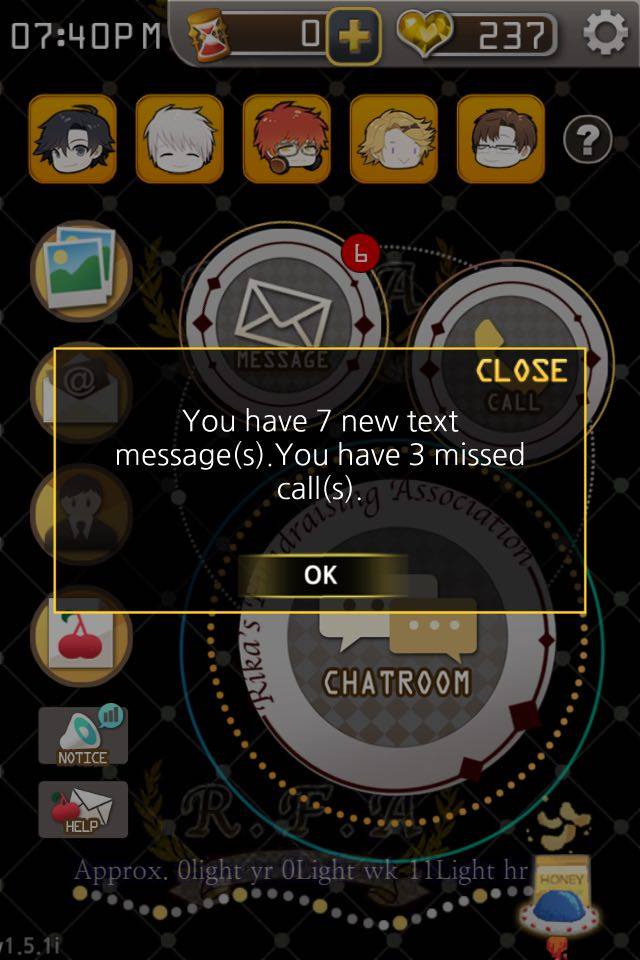Open the Help envelope icon

(x=83, y=809)
